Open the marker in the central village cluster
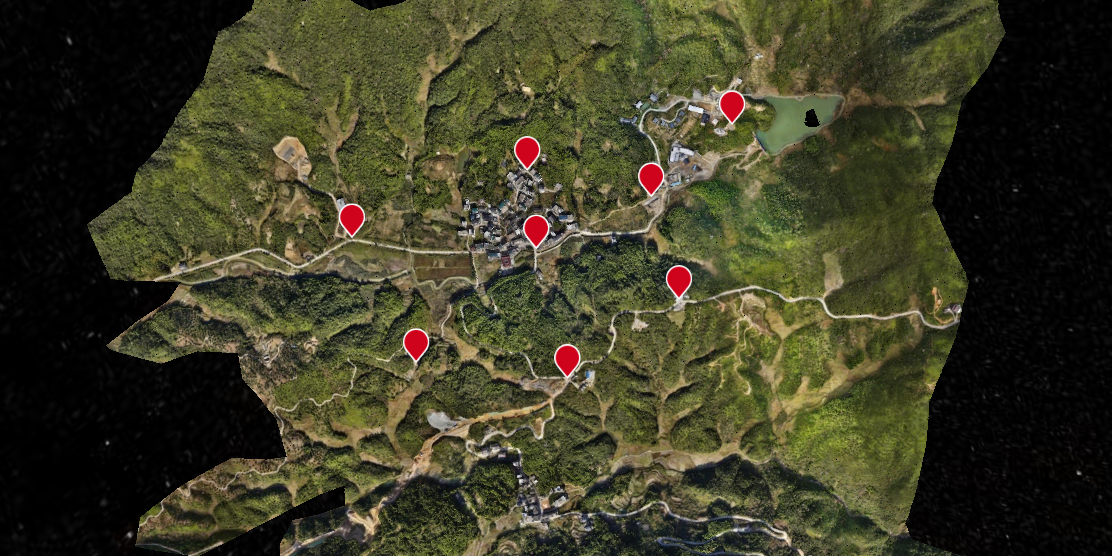 click(x=536, y=229)
